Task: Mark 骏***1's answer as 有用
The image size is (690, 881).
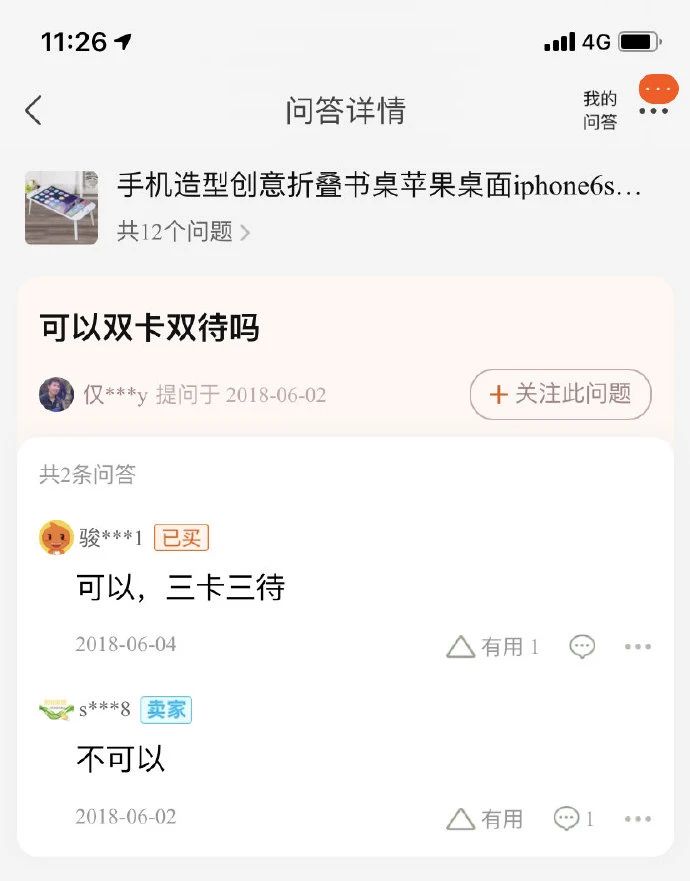Action: pos(492,647)
